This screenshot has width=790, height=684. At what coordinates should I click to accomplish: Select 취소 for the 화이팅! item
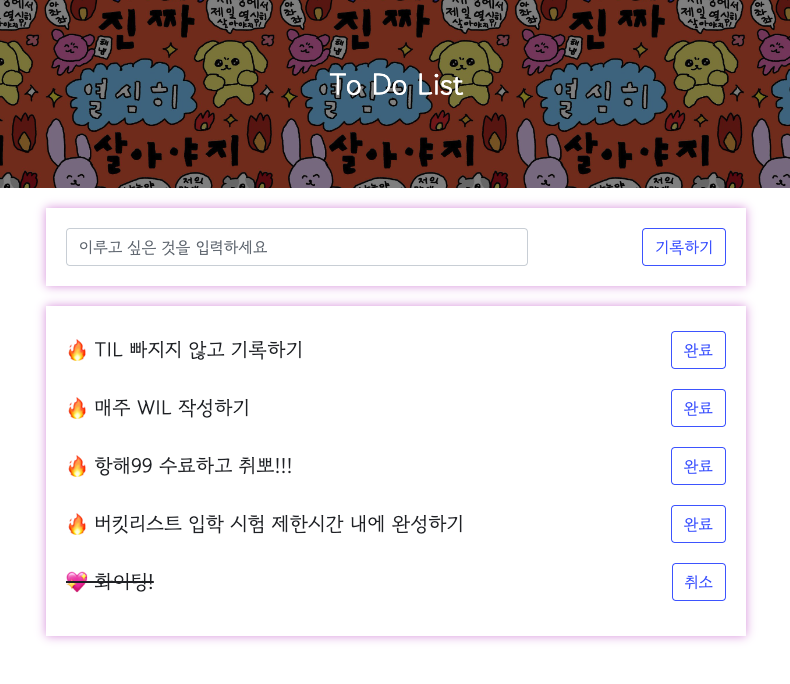click(698, 582)
